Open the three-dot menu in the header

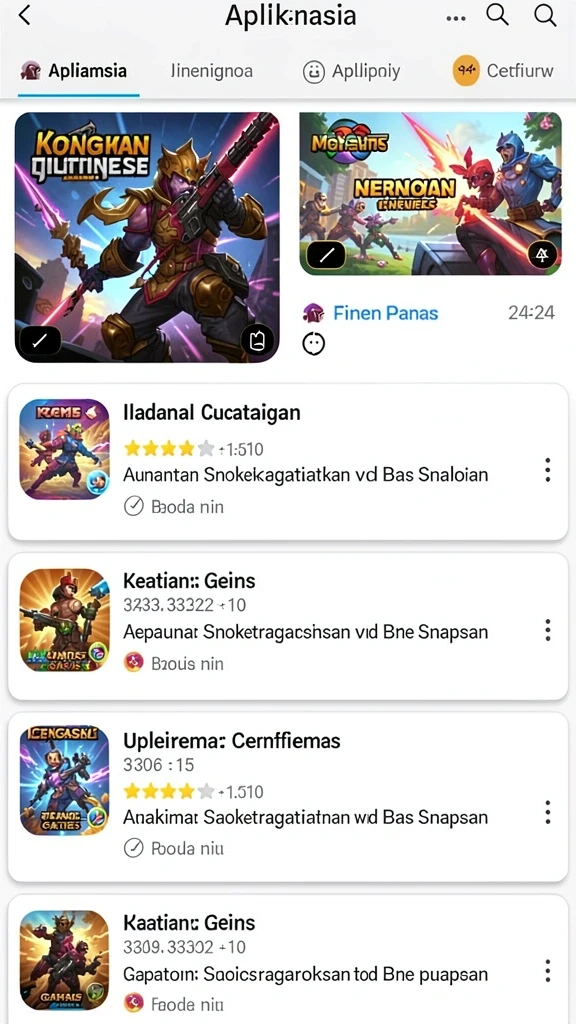[x=456, y=18]
